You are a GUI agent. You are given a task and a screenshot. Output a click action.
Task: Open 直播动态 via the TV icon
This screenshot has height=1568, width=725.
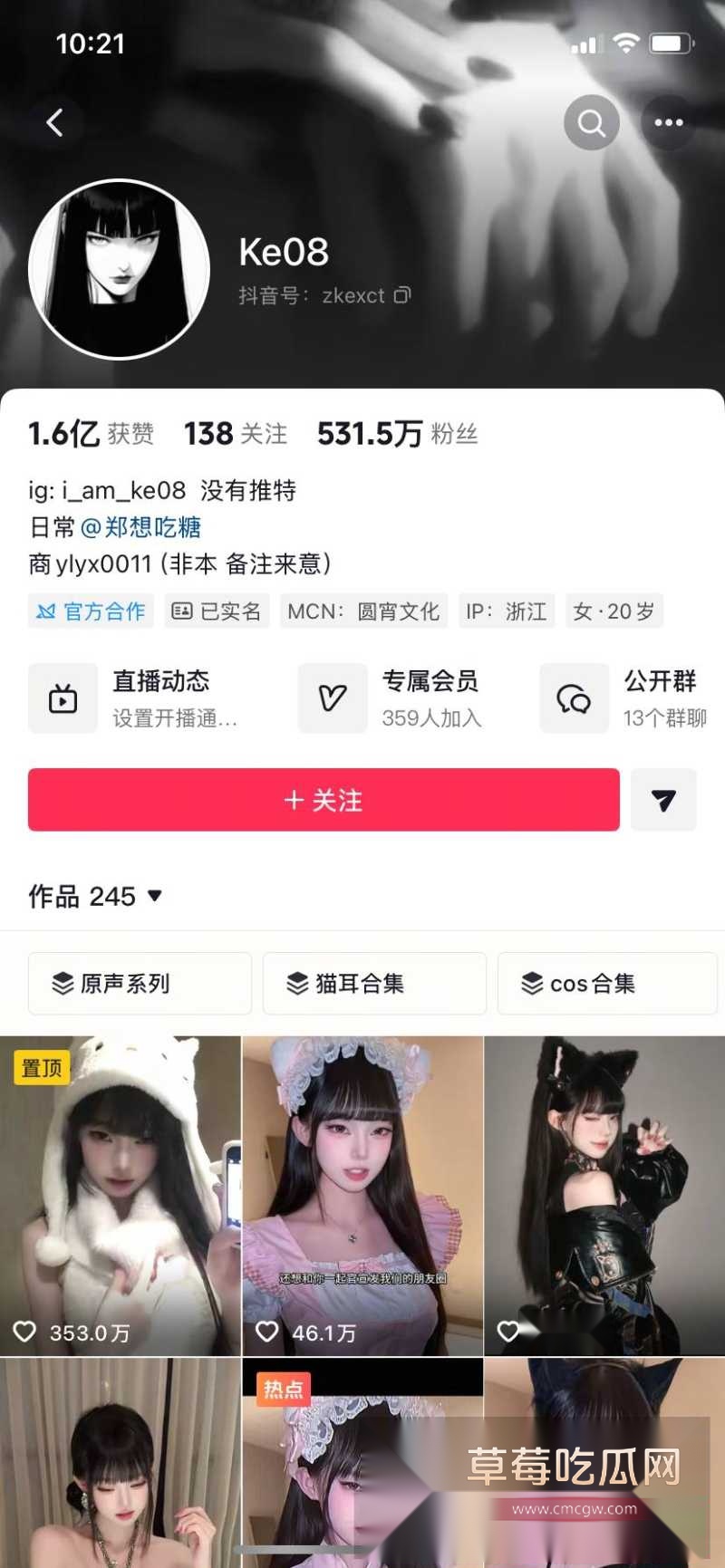click(x=61, y=697)
